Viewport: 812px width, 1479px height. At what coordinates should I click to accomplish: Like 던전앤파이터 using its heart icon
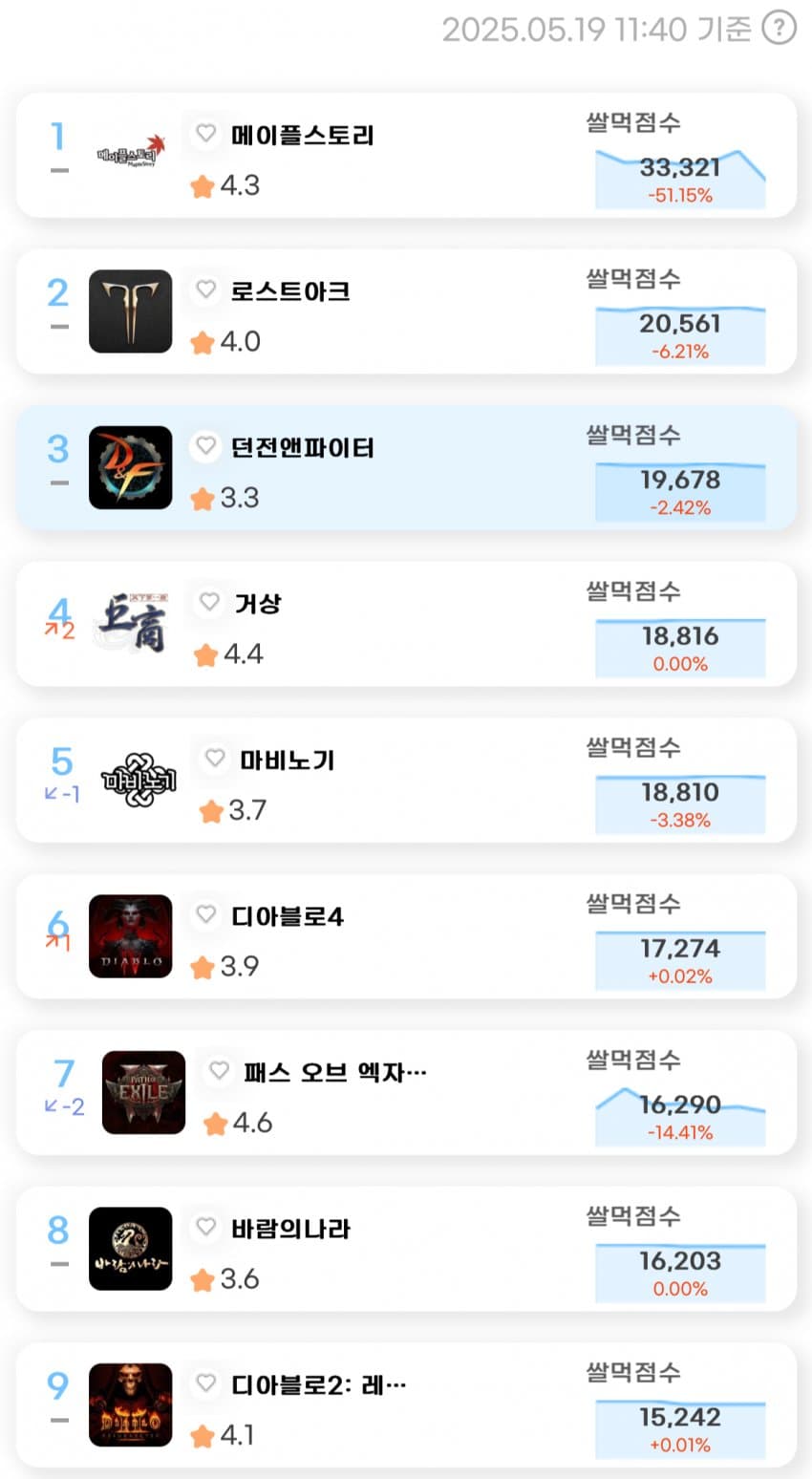click(x=205, y=446)
